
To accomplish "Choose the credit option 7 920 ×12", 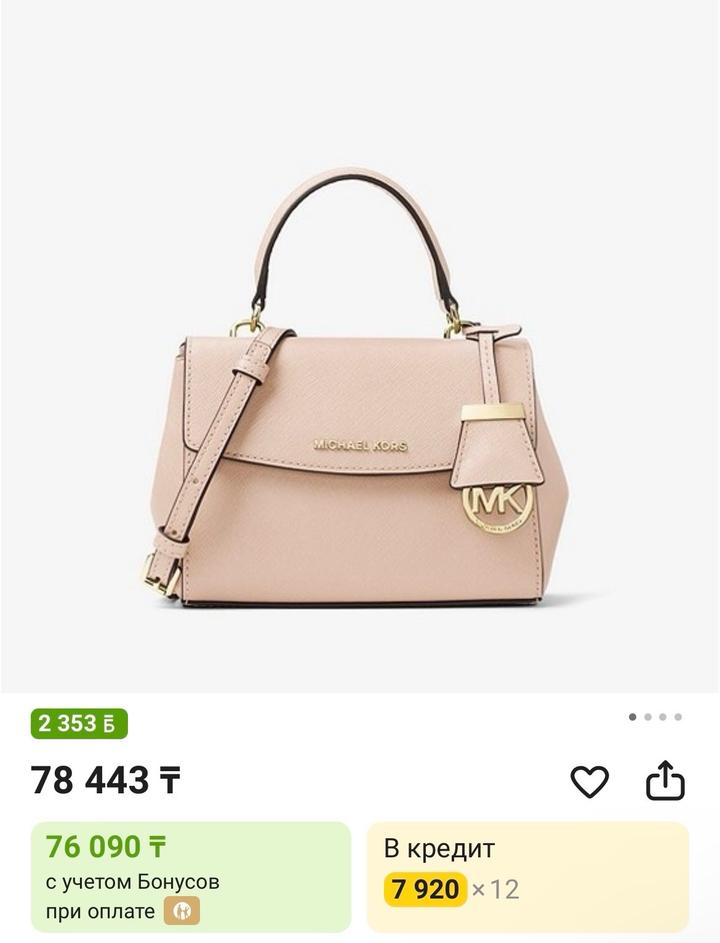I will 527,877.
